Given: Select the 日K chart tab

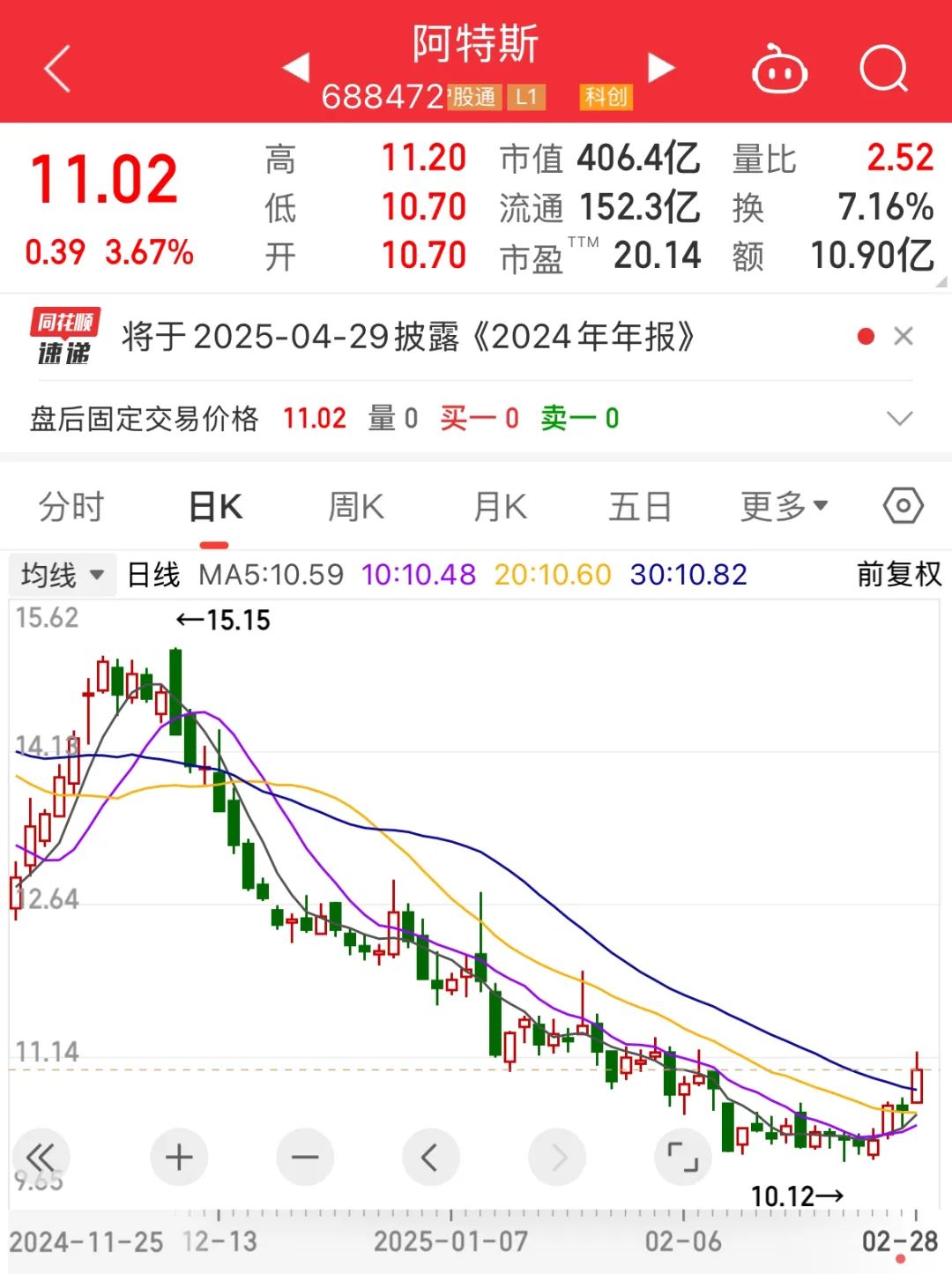Looking at the screenshot, I should 215,508.
